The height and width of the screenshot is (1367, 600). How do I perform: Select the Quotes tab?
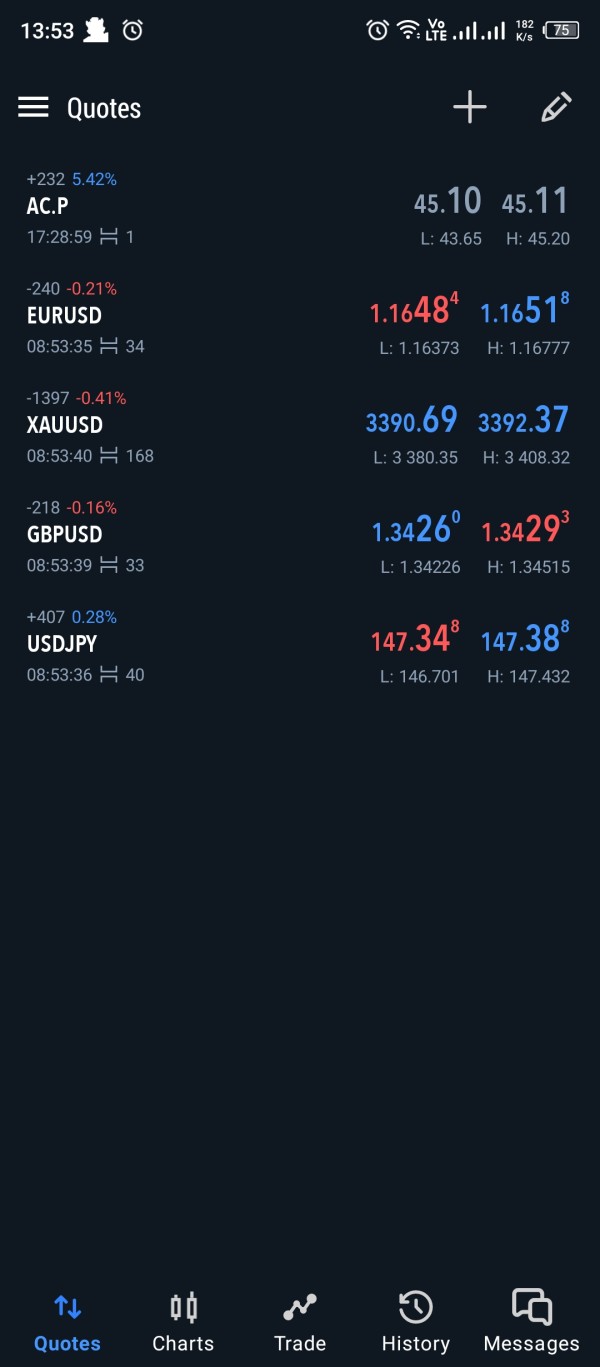67,1322
